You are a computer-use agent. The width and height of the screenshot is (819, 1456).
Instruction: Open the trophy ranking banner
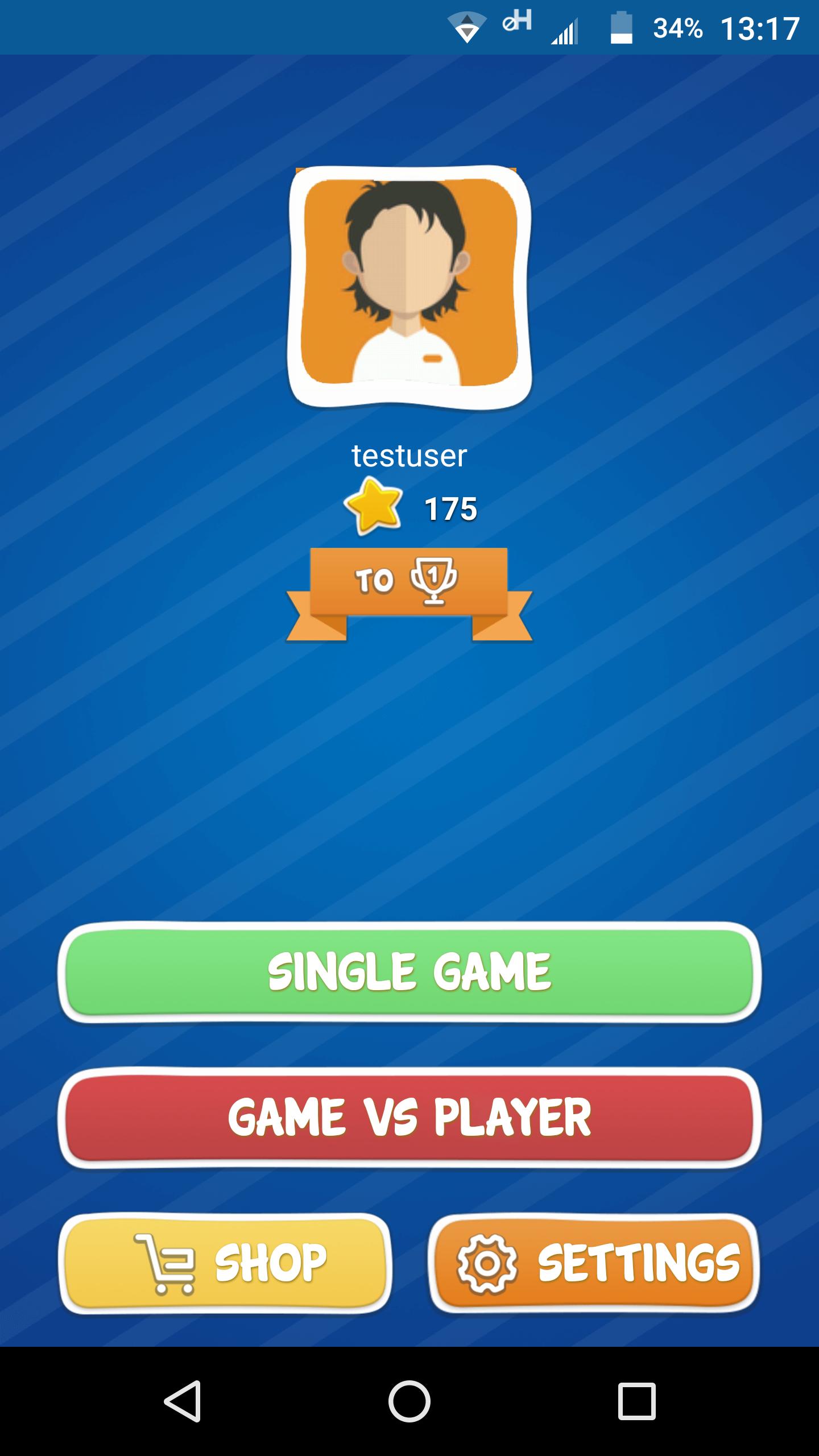coord(408,591)
